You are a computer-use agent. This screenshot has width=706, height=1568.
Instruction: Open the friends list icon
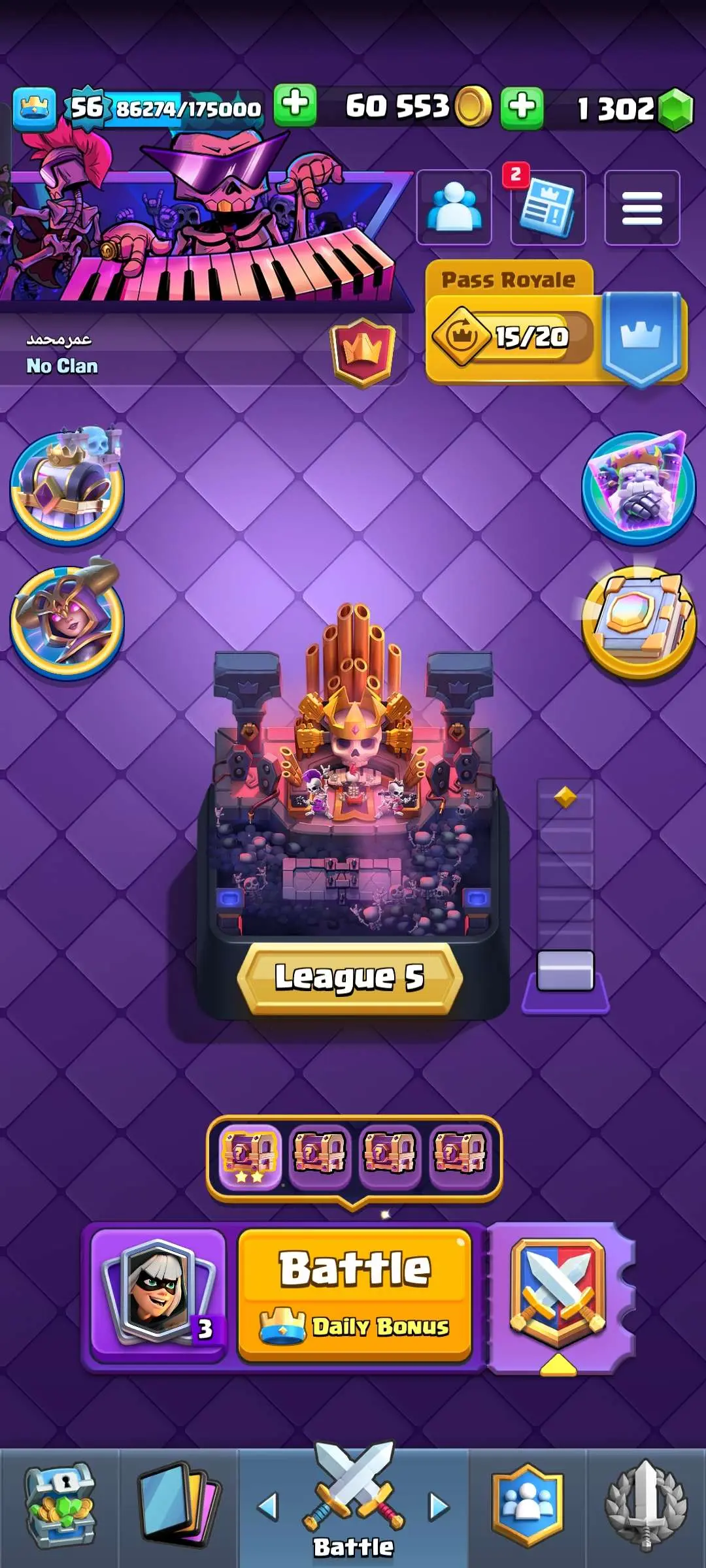click(x=454, y=208)
